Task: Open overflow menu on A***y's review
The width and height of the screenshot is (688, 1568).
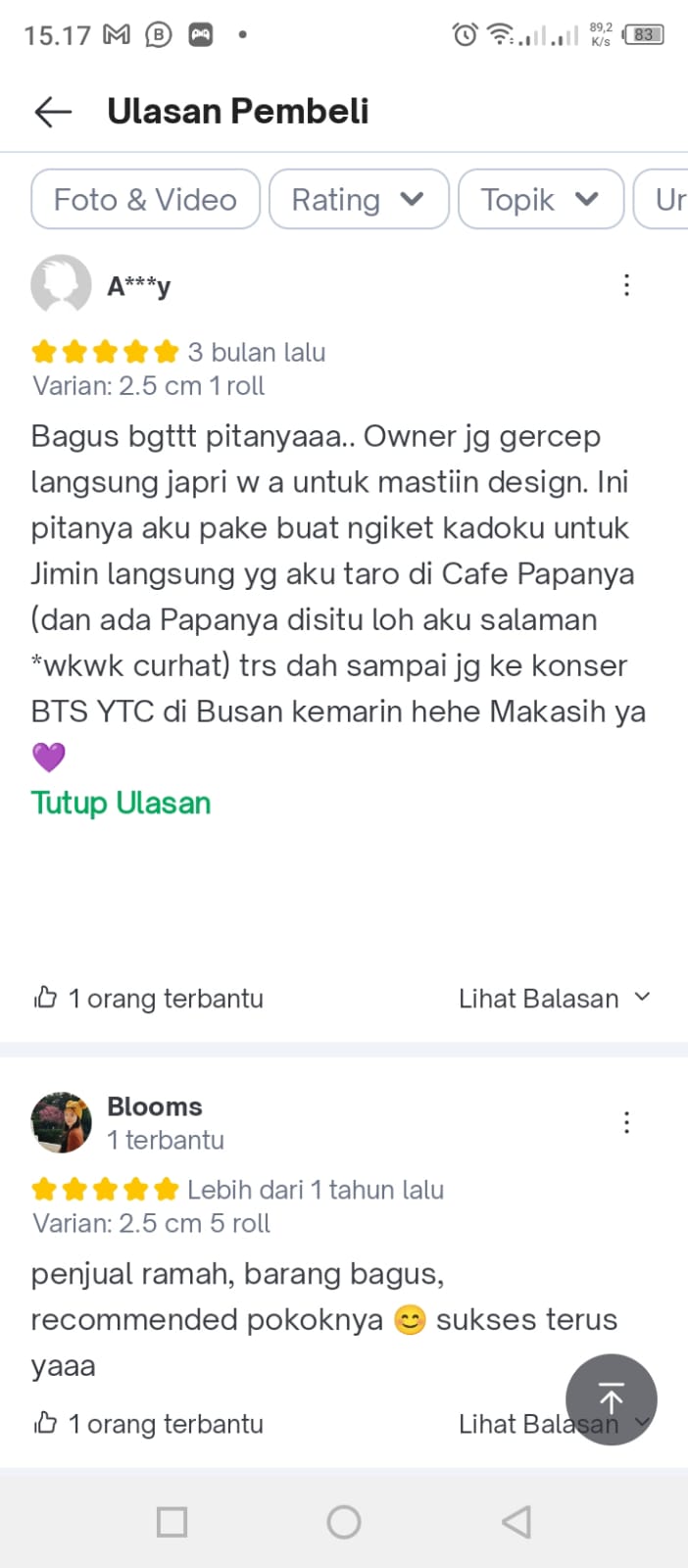Action: [x=626, y=285]
